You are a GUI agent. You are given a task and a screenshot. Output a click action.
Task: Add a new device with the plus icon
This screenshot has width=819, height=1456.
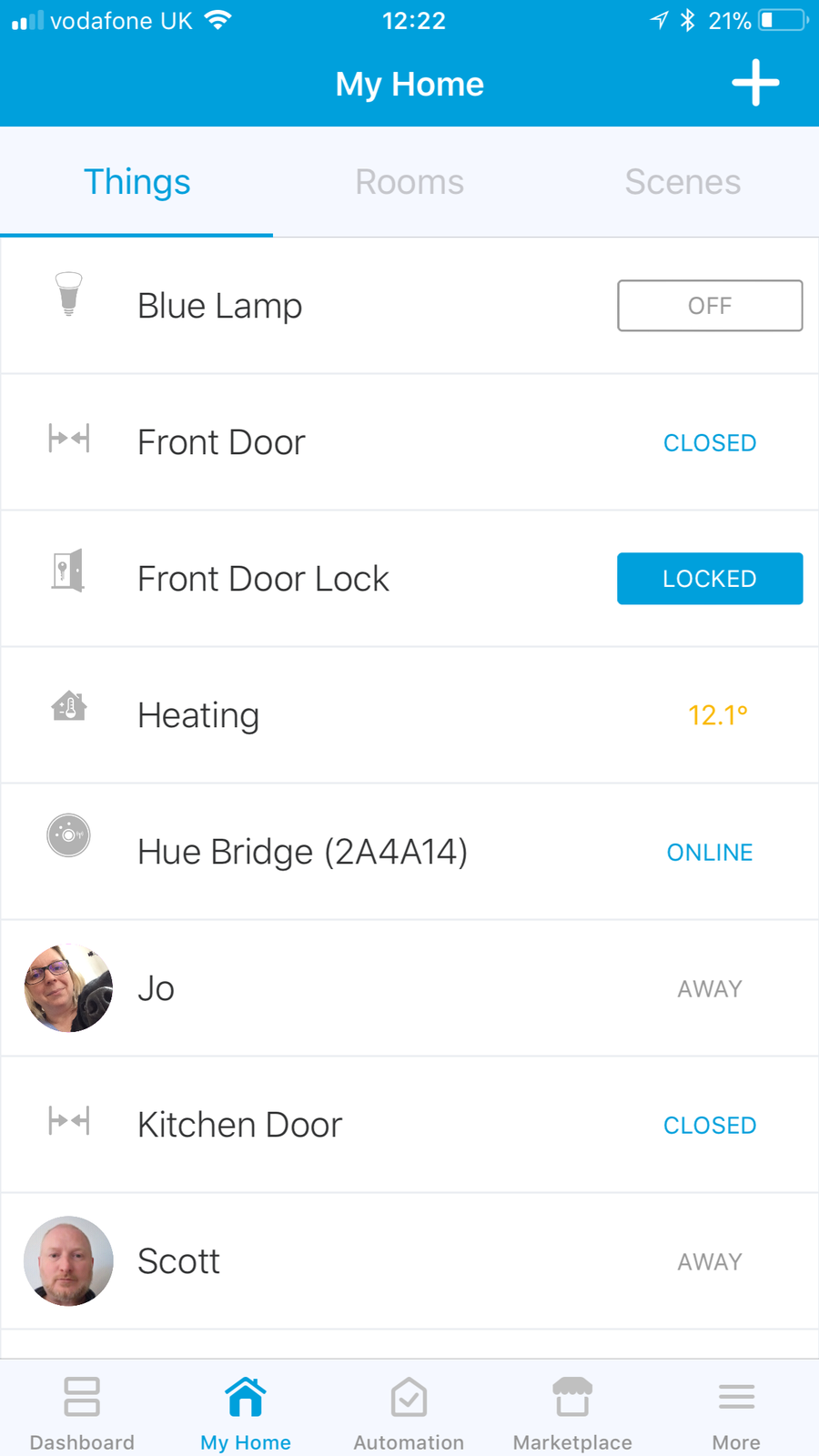755,84
